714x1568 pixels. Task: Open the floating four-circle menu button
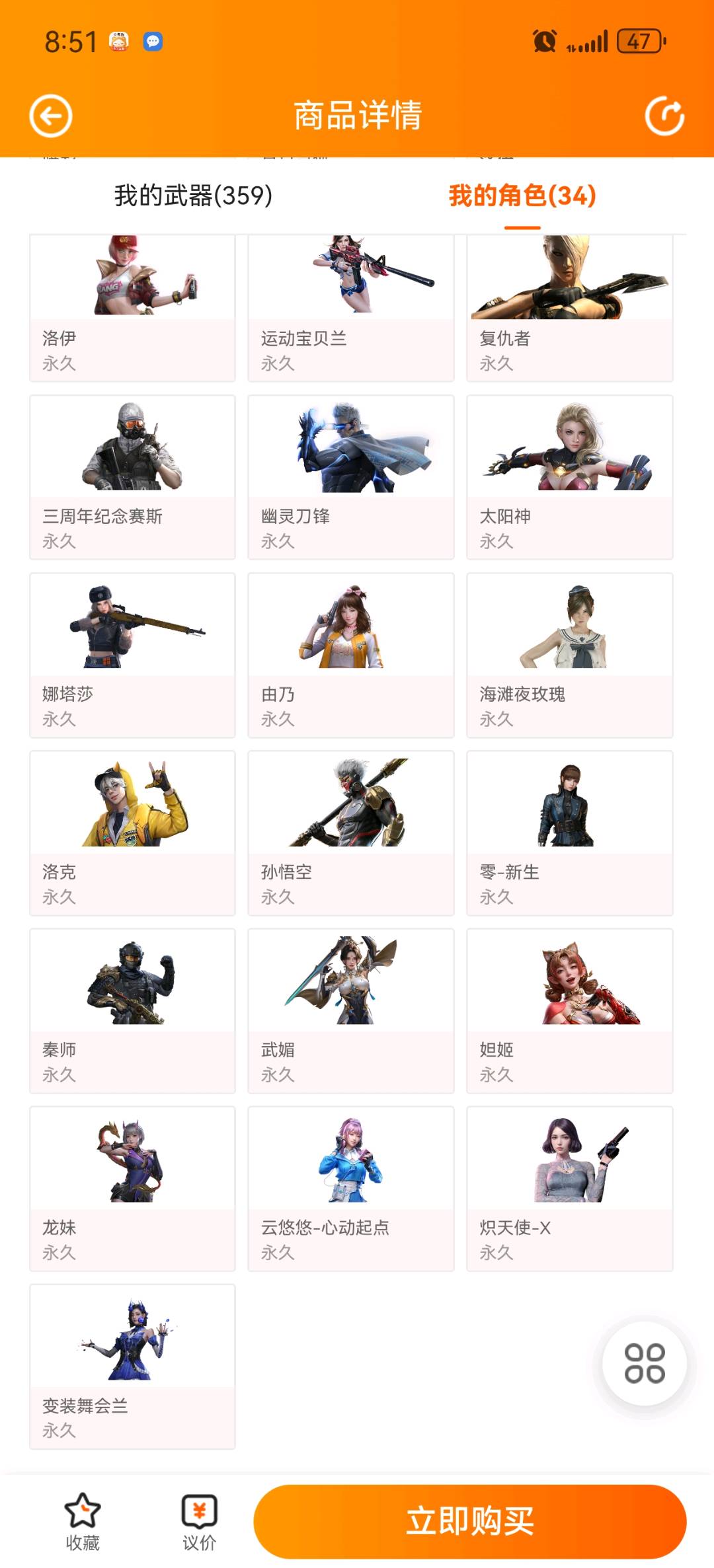pyautogui.click(x=645, y=1363)
